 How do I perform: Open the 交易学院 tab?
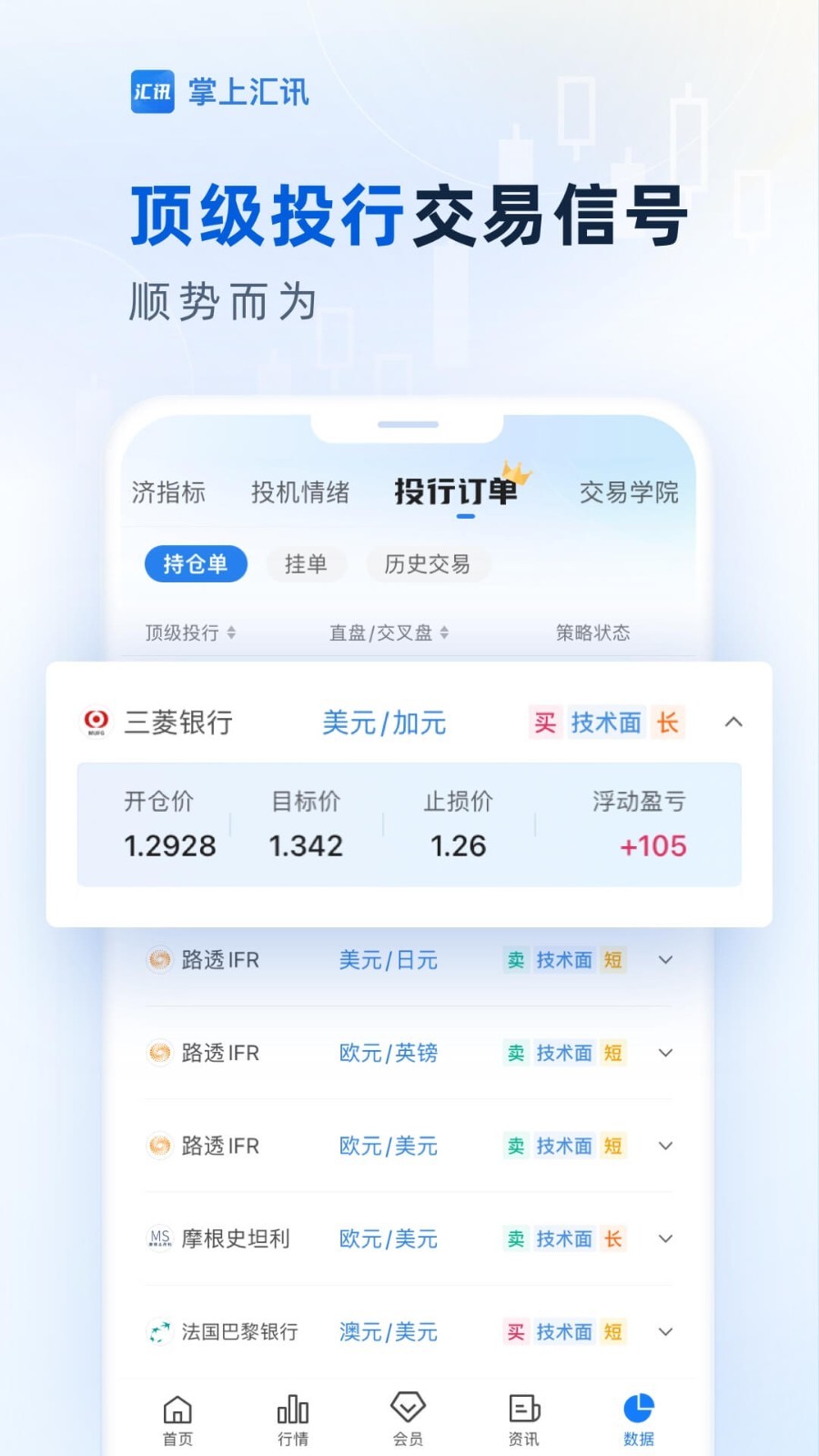click(628, 491)
